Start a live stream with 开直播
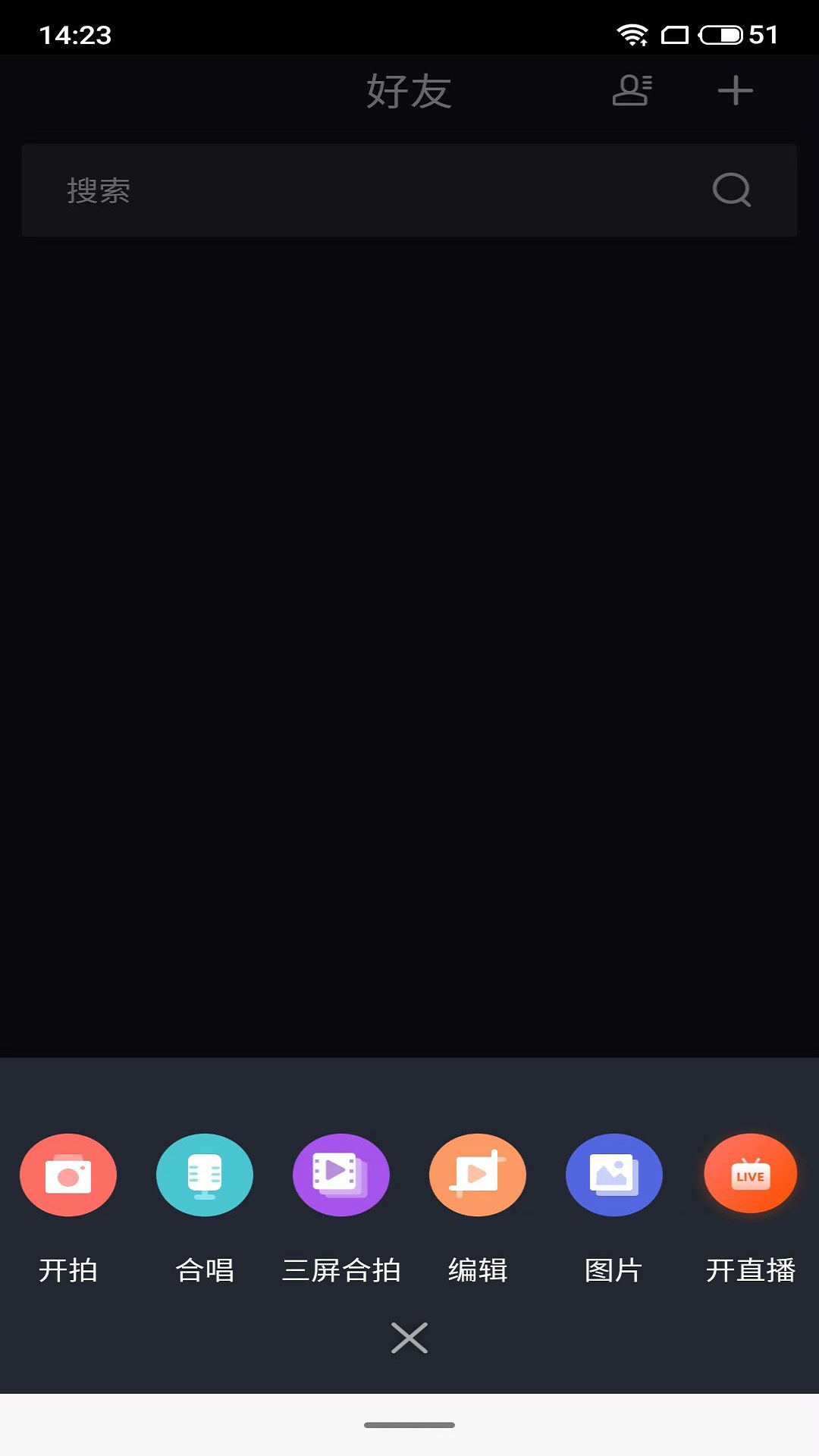Viewport: 819px width, 1456px height. coord(751,1175)
